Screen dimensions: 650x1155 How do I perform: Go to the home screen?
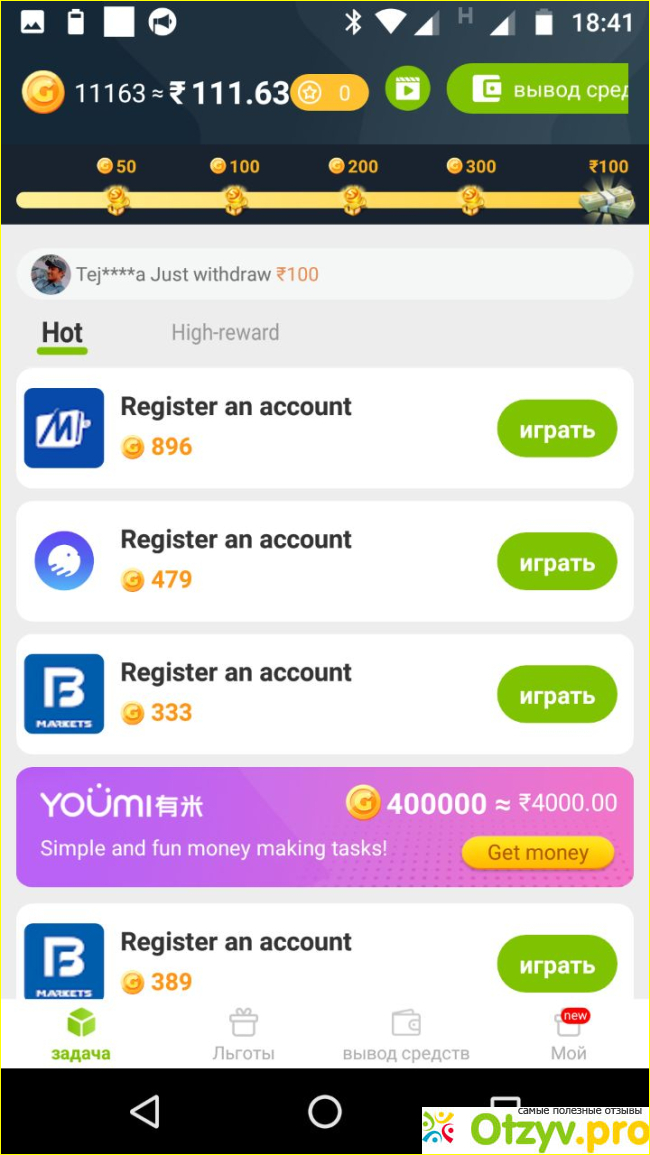325,1111
